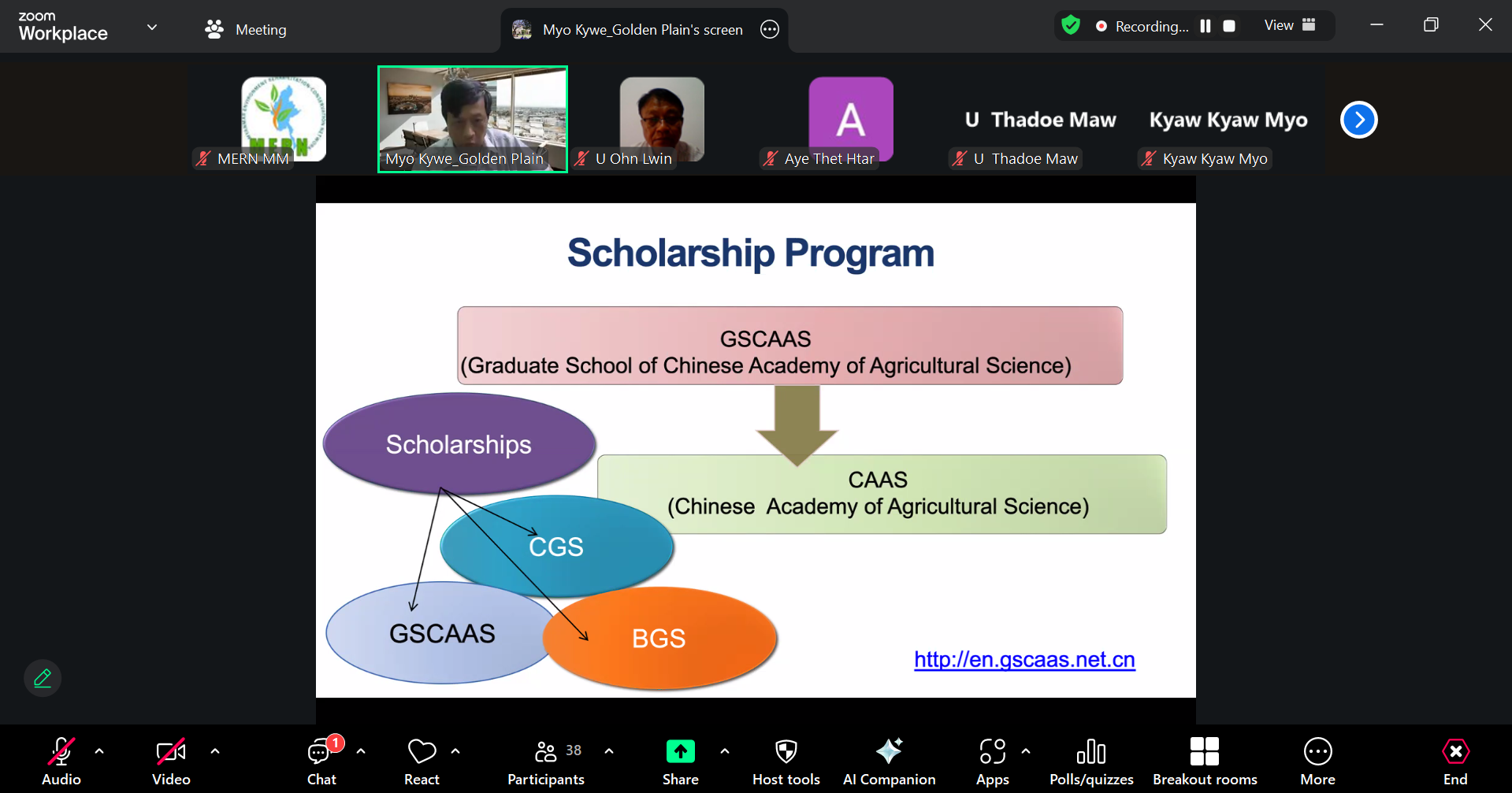End the meeting
The image size is (1512, 793).
[x=1455, y=761]
